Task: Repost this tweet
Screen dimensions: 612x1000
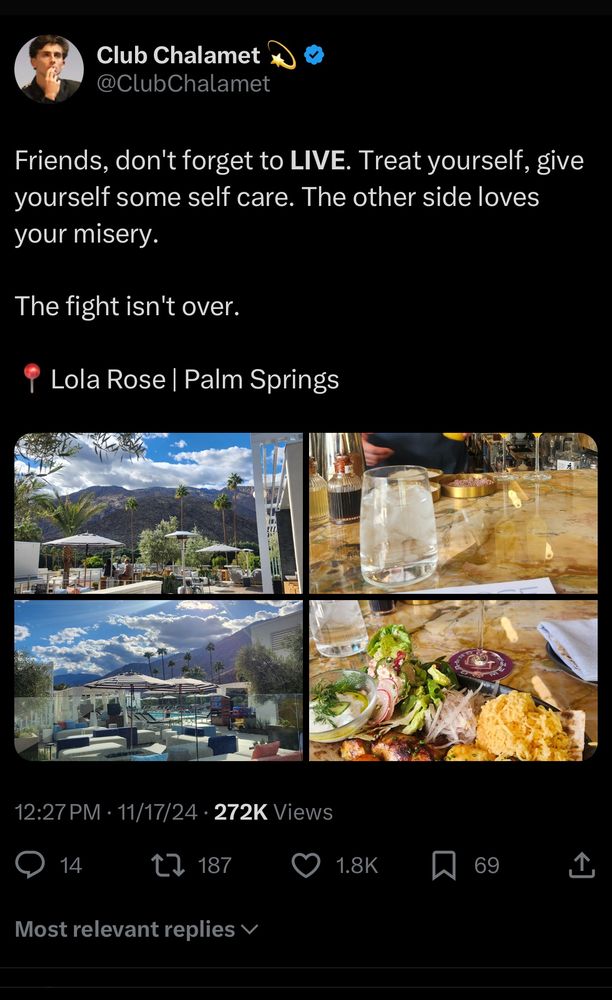Action: click(x=168, y=865)
